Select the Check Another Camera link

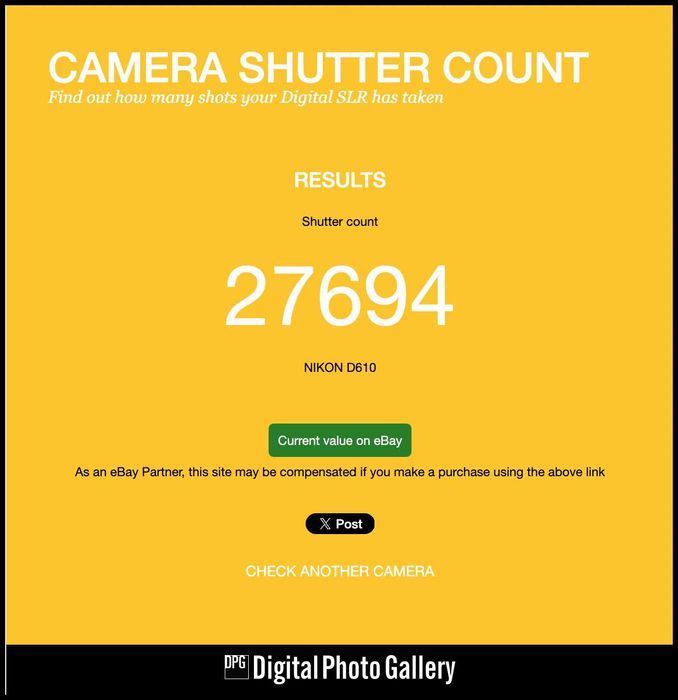coord(340,571)
